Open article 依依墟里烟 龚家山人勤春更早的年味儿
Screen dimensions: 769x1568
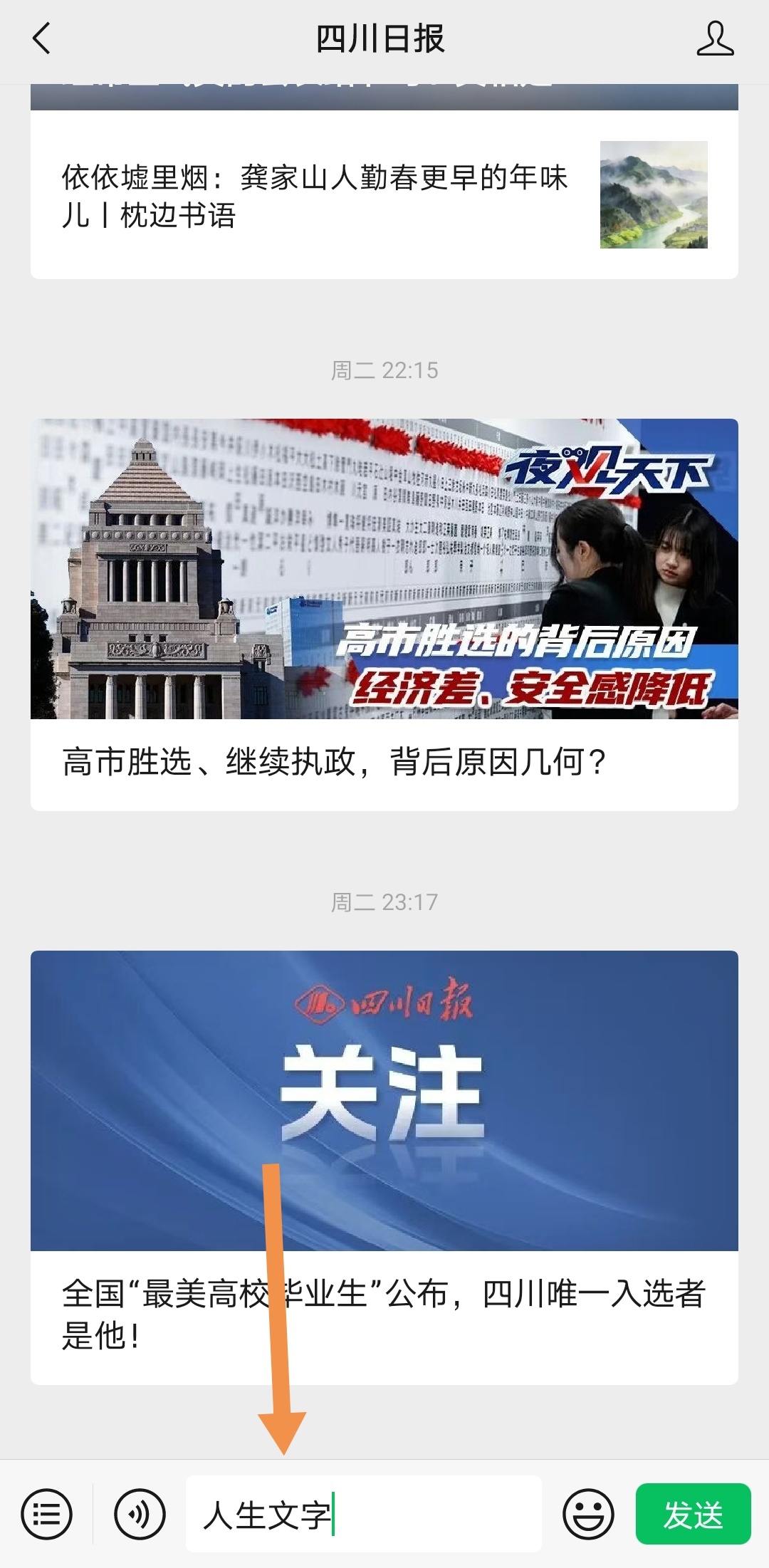point(384,195)
